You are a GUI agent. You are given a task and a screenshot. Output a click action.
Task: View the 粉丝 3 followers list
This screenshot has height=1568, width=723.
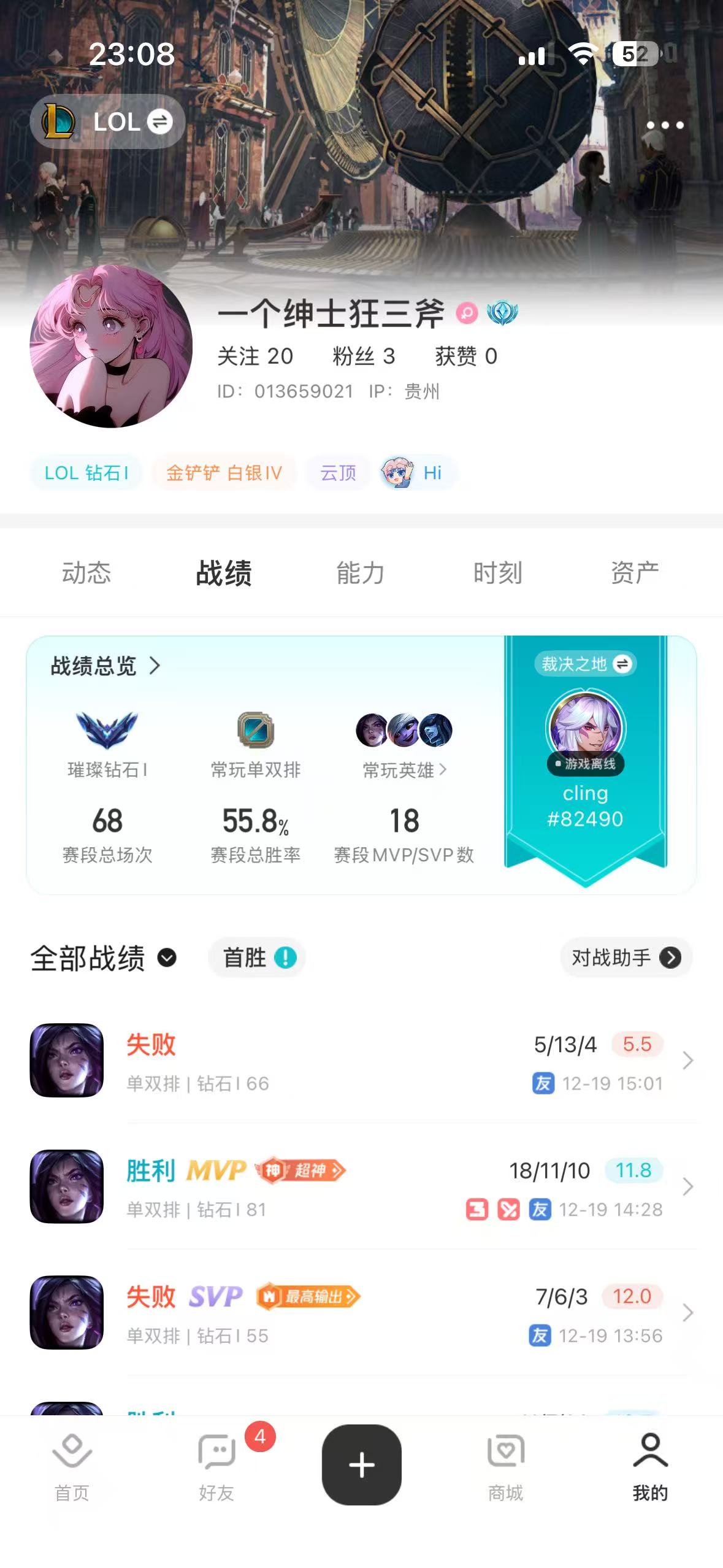[363, 356]
